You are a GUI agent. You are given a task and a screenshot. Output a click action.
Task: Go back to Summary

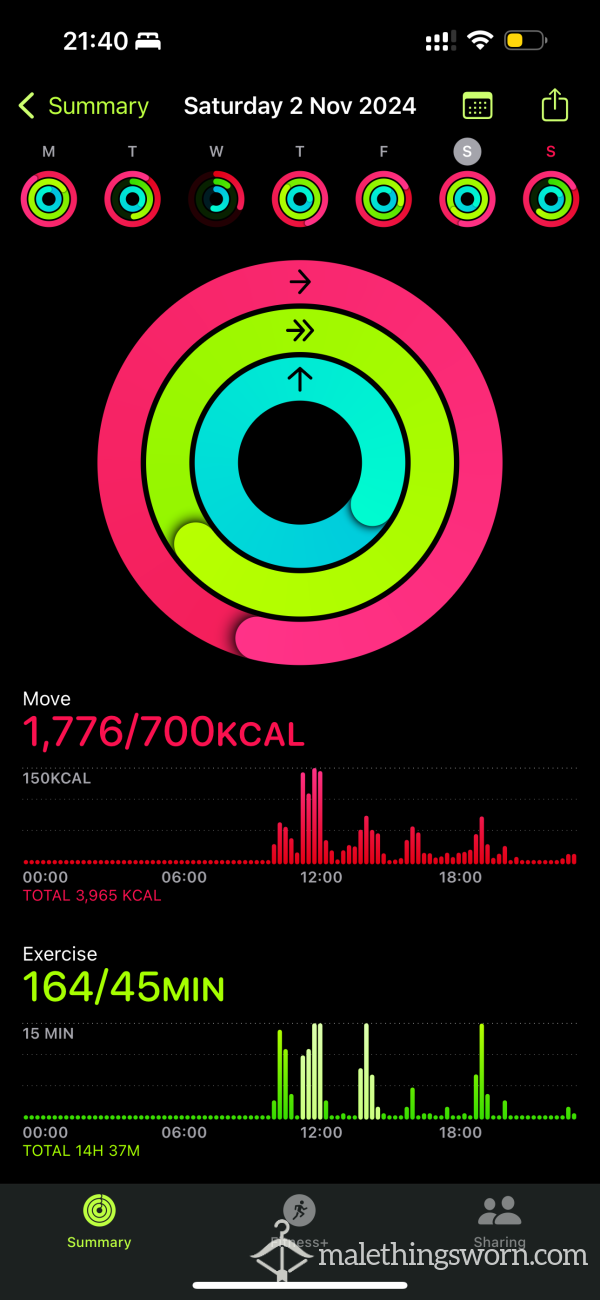click(x=82, y=106)
